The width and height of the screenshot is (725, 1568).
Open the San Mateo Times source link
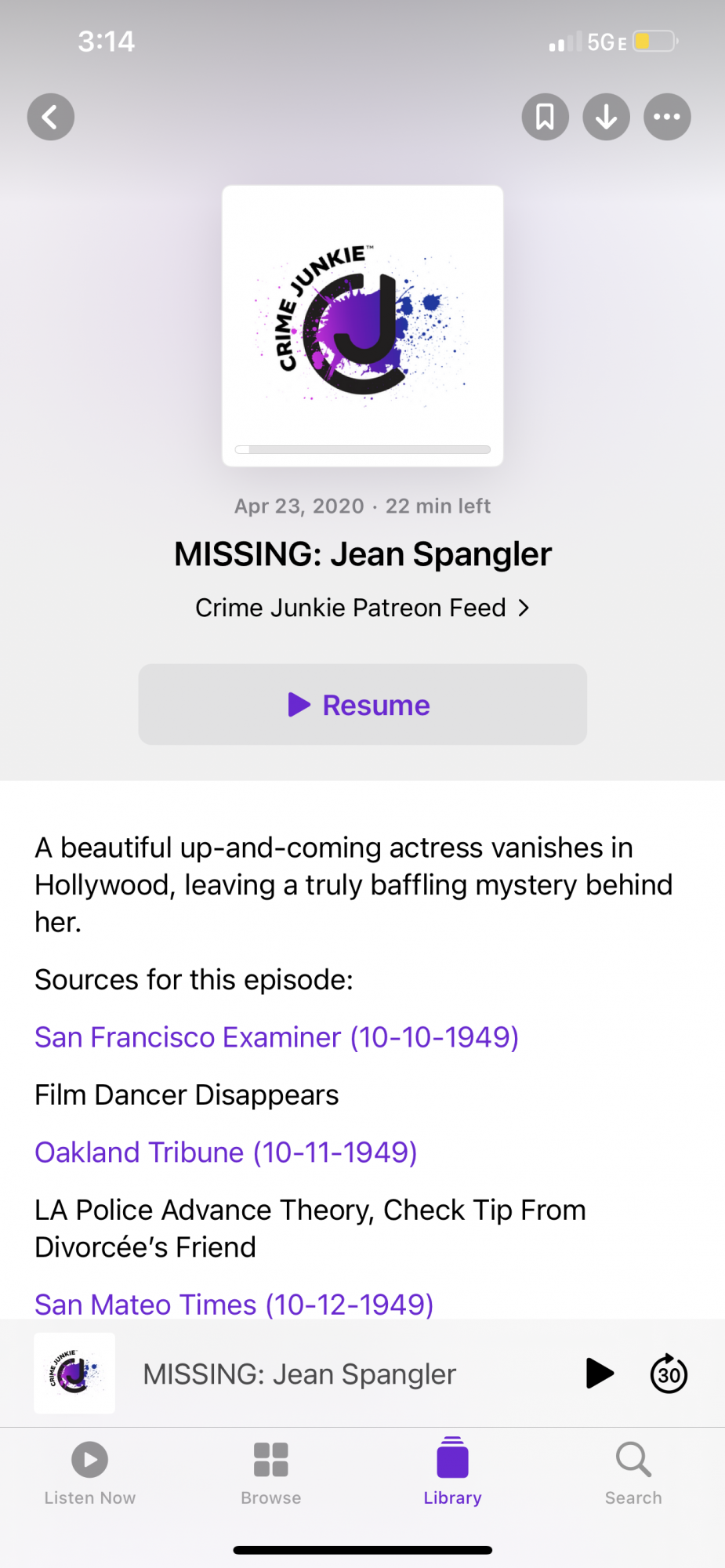[234, 1305]
